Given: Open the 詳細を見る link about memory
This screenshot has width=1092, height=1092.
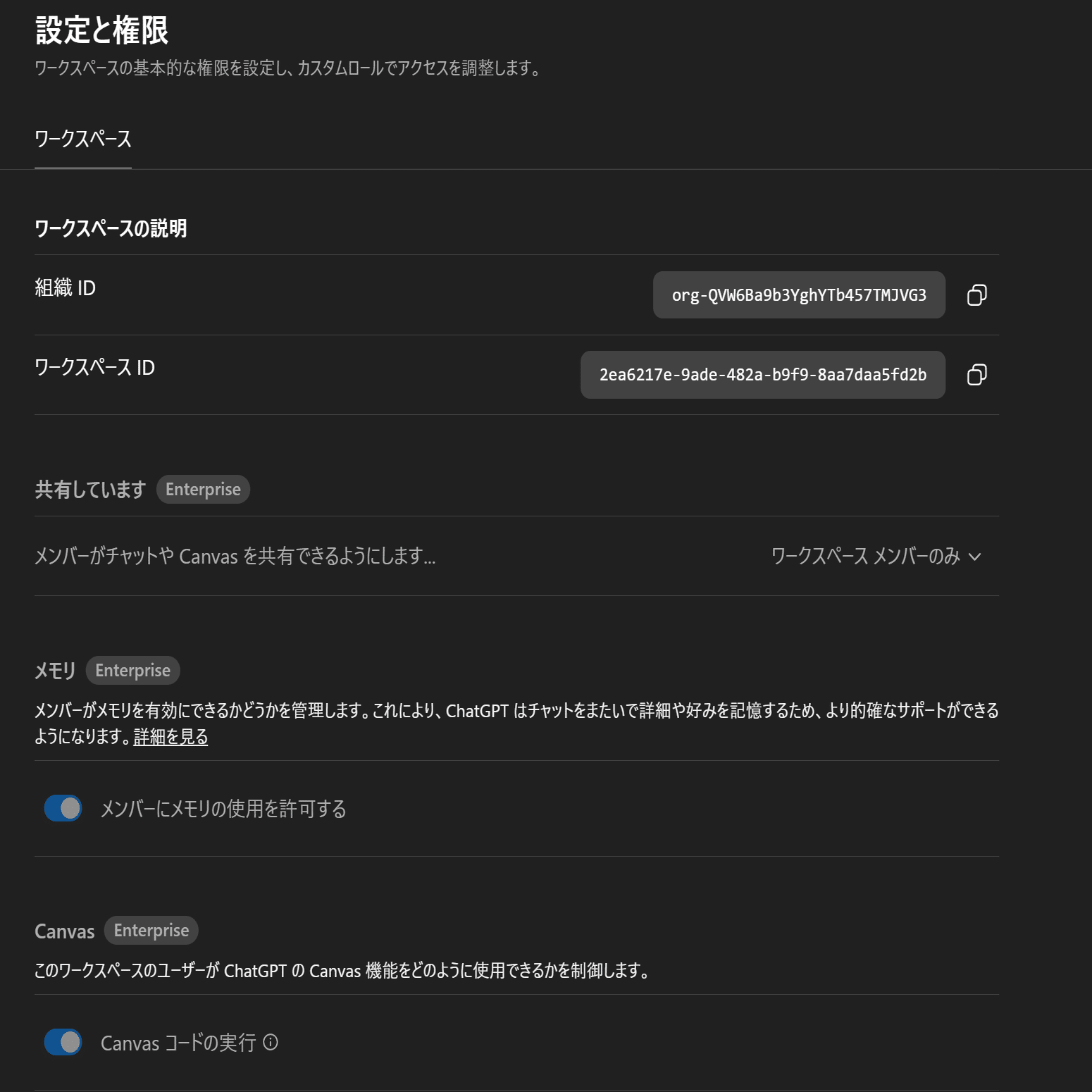Looking at the screenshot, I should pyautogui.click(x=170, y=737).
